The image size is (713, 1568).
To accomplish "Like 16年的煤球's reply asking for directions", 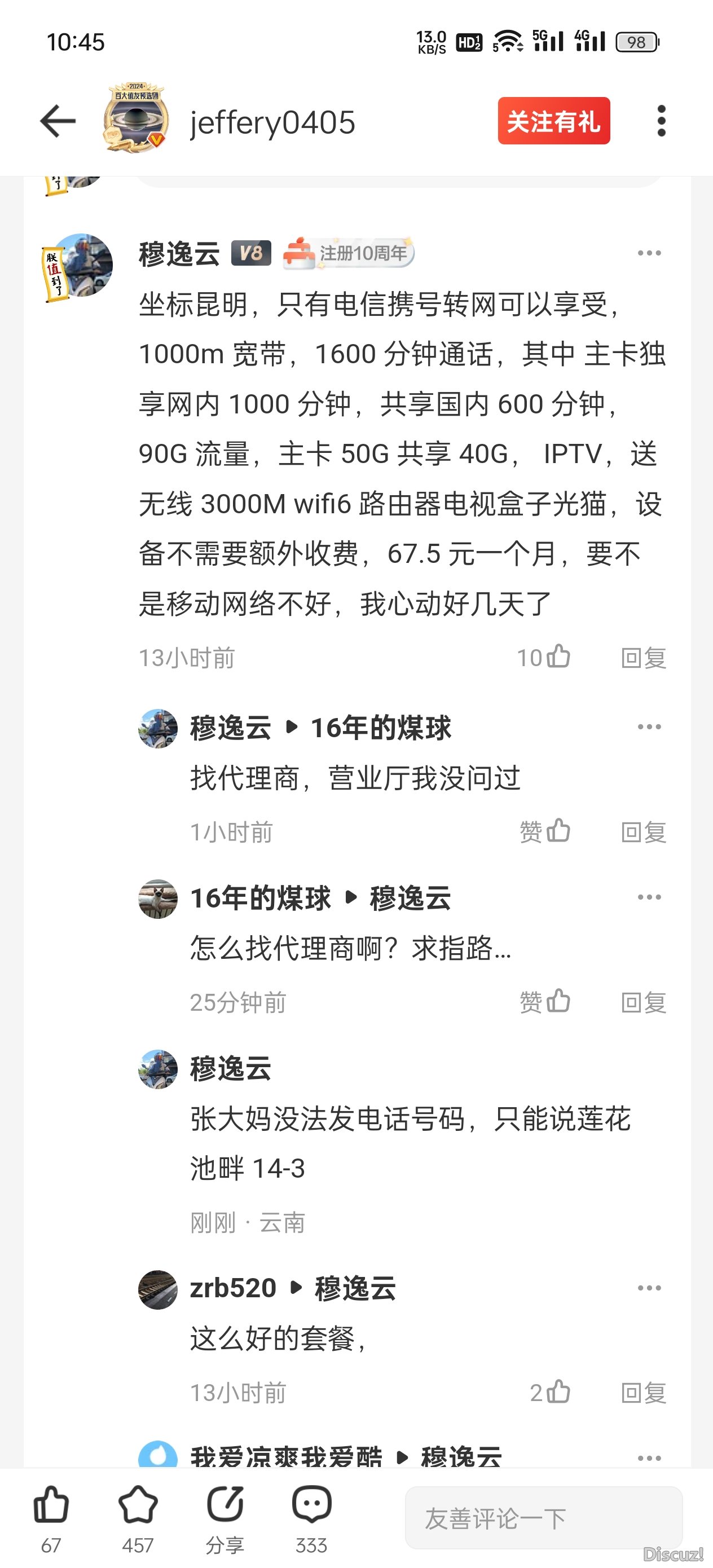I will tap(557, 1002).
